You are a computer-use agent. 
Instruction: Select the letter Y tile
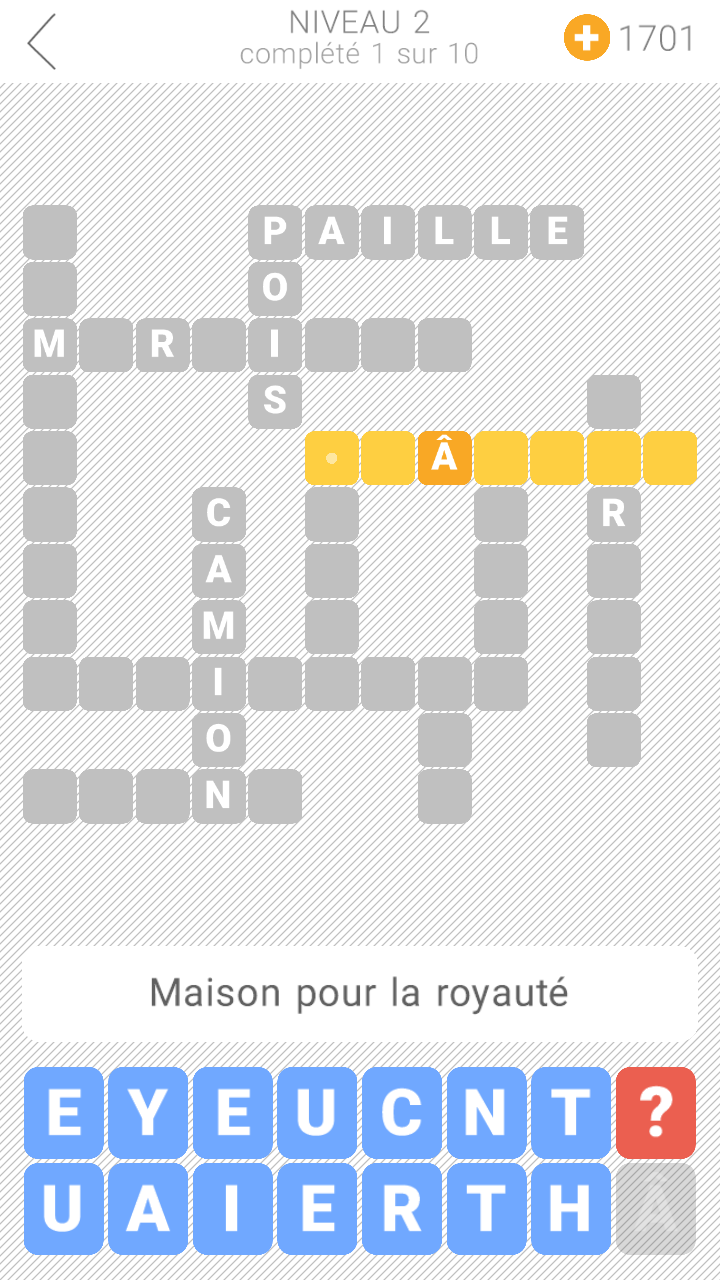148,1113
